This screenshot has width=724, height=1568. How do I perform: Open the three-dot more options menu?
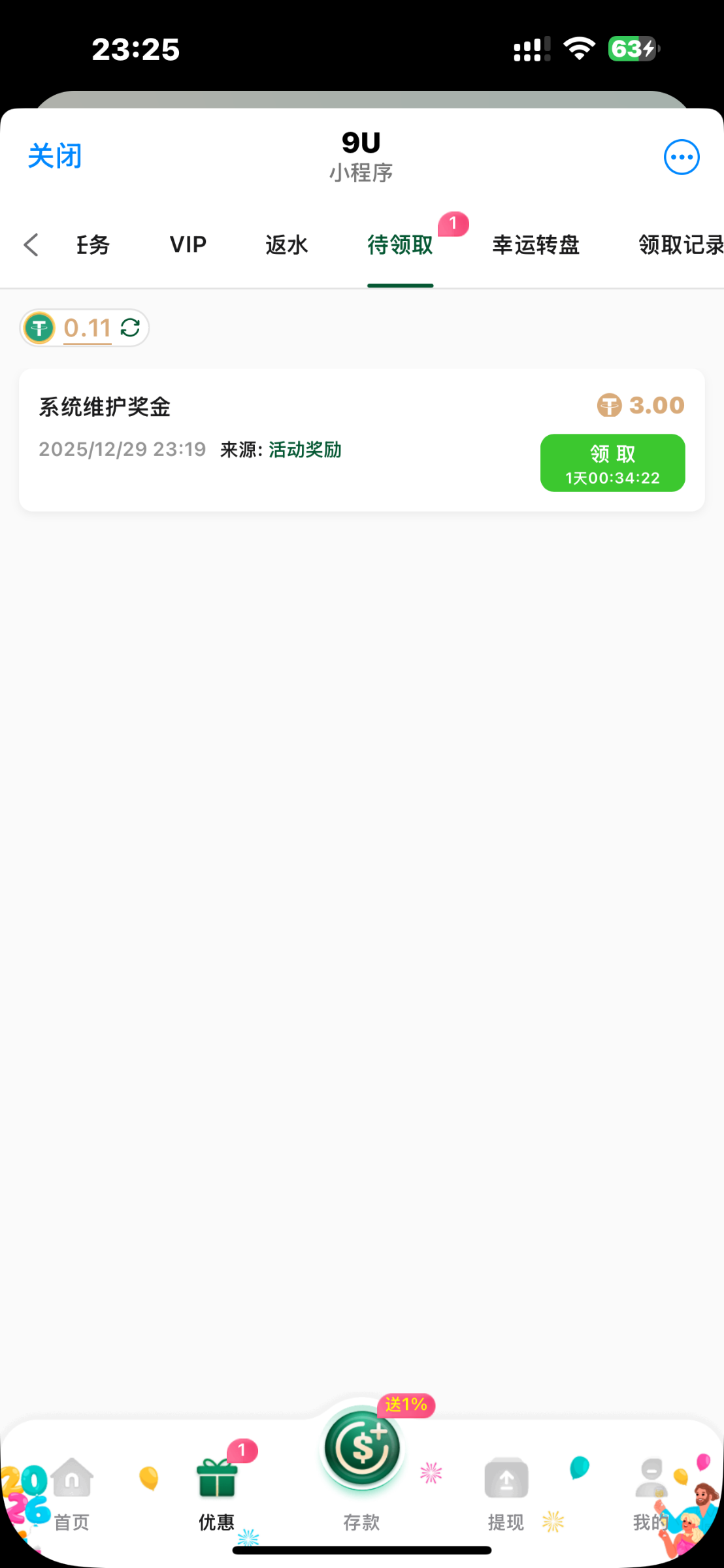tap(682, 157)
